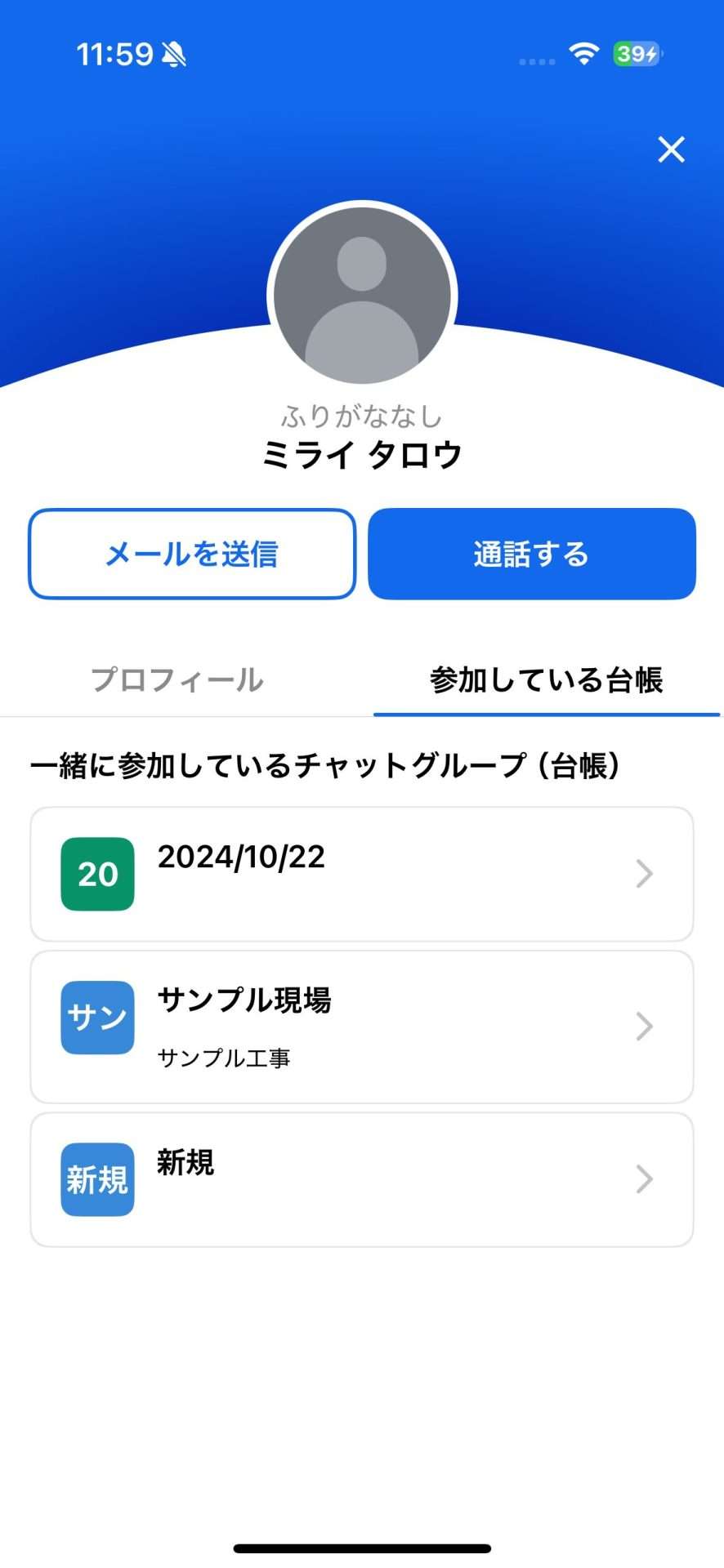Start a call with 通話する
724x1568 pixels.
532,554
